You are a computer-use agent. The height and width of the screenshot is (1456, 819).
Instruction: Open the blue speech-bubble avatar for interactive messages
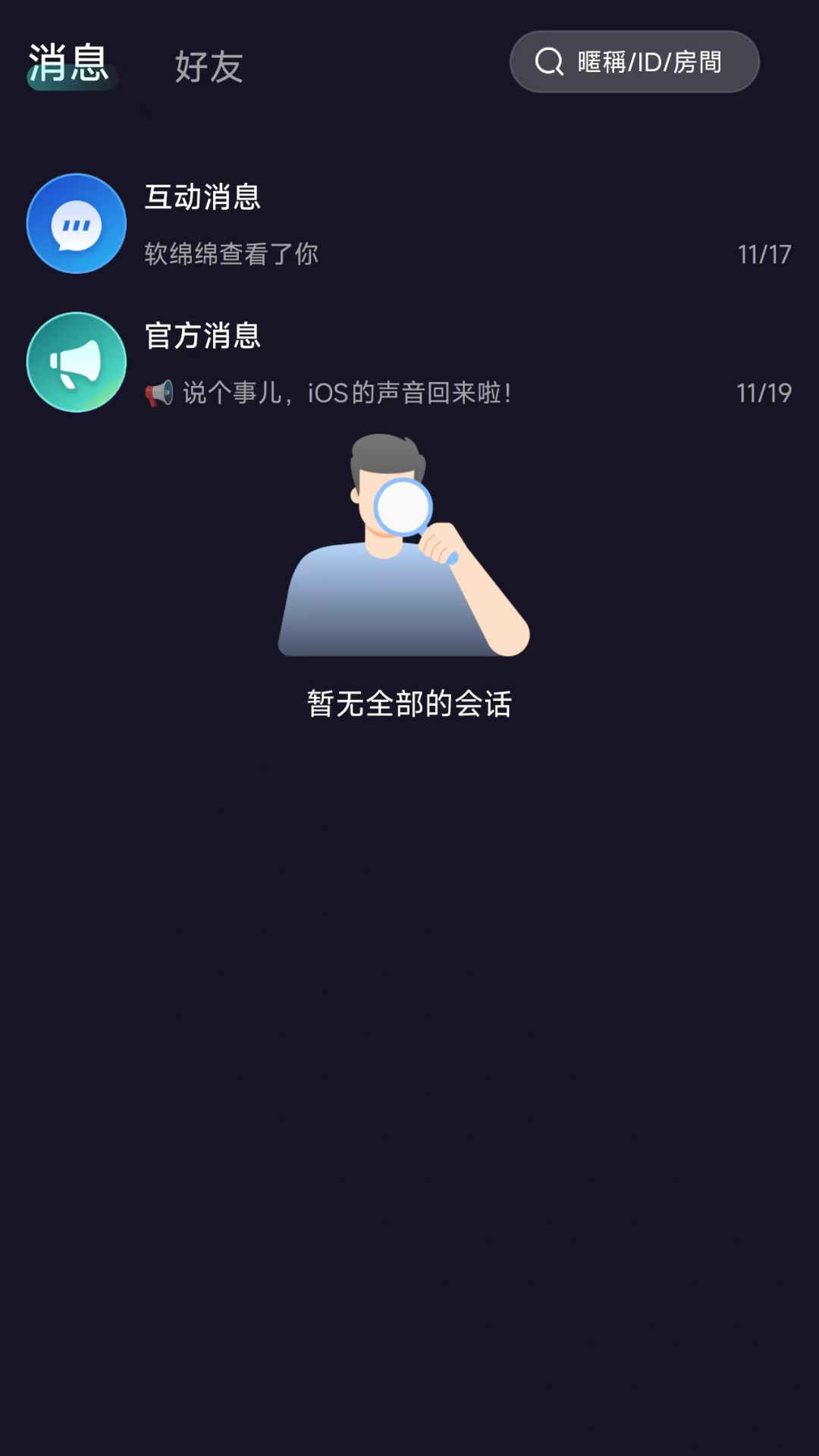click(x=76, y=224)
